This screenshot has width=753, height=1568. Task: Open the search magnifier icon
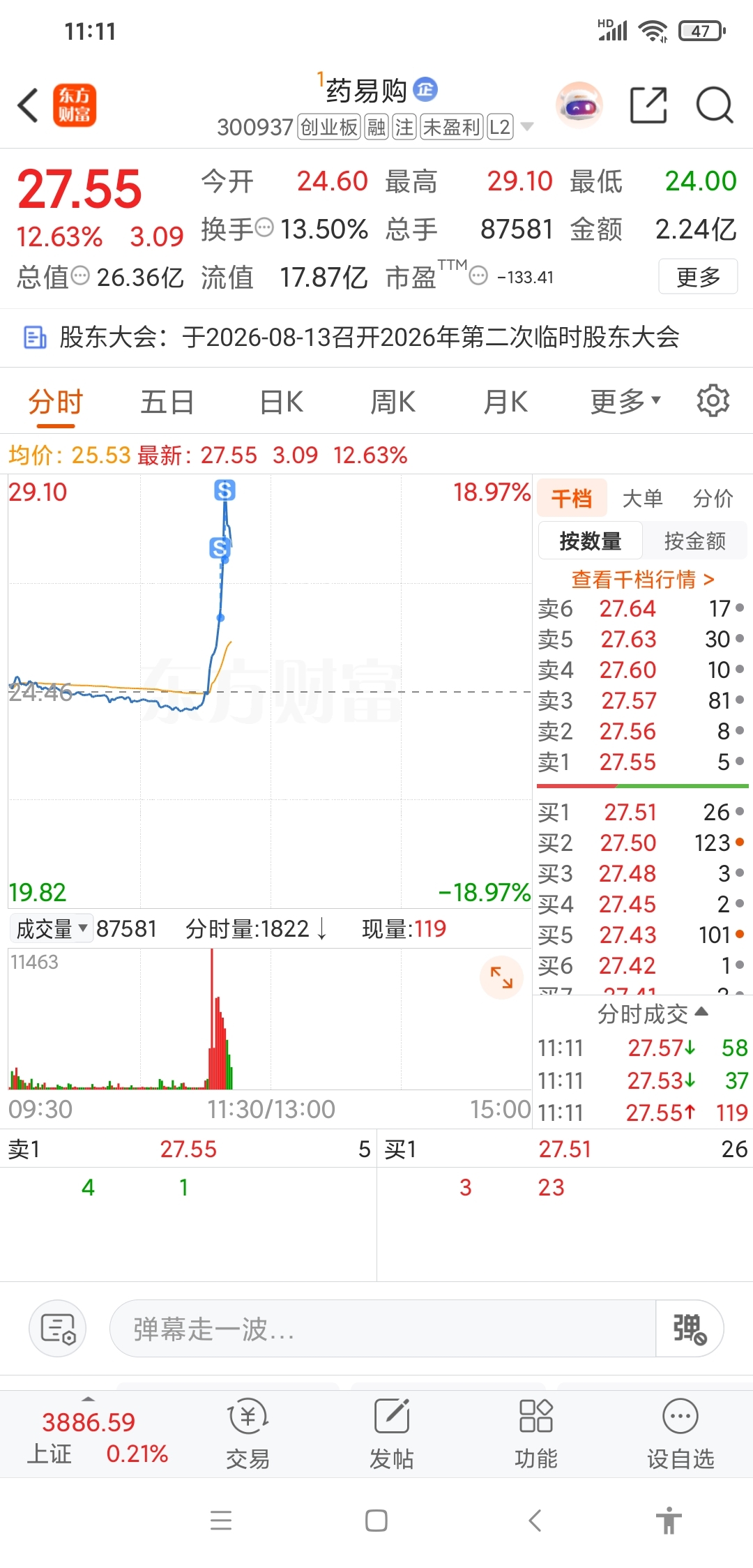tap(715, 106)
